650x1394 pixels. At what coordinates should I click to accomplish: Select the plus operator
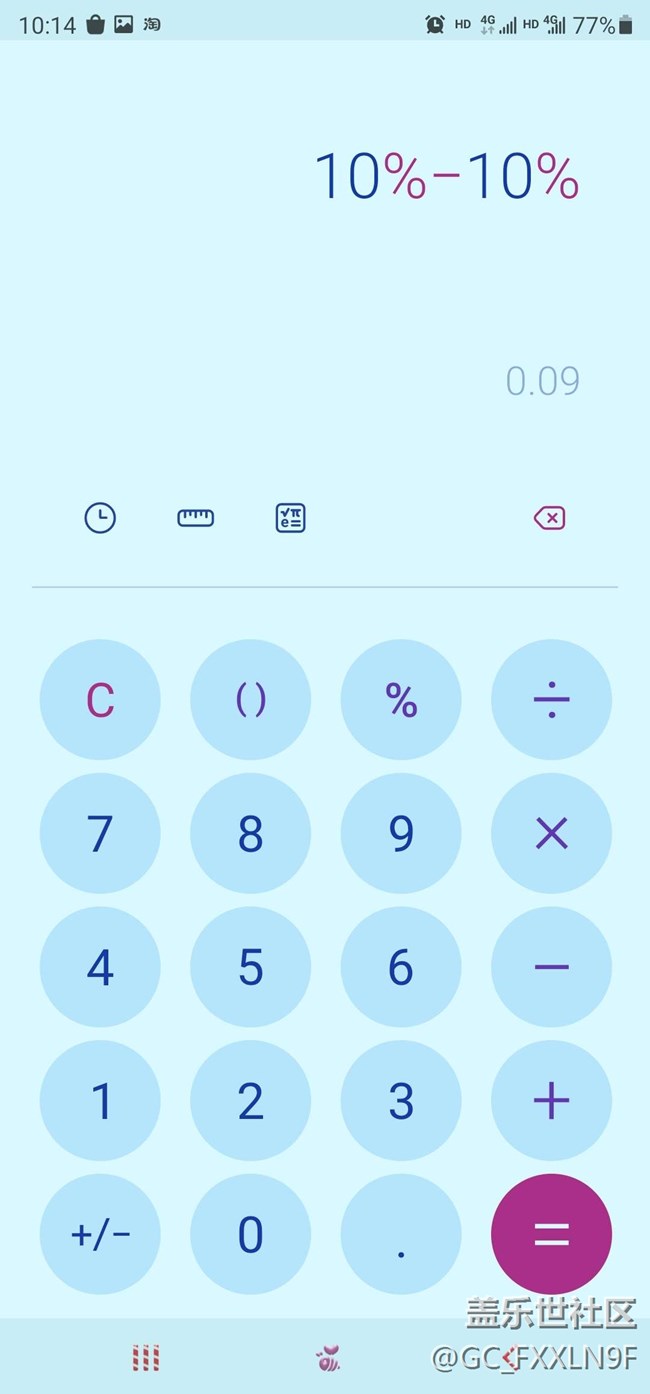(x=551, y=1101)
